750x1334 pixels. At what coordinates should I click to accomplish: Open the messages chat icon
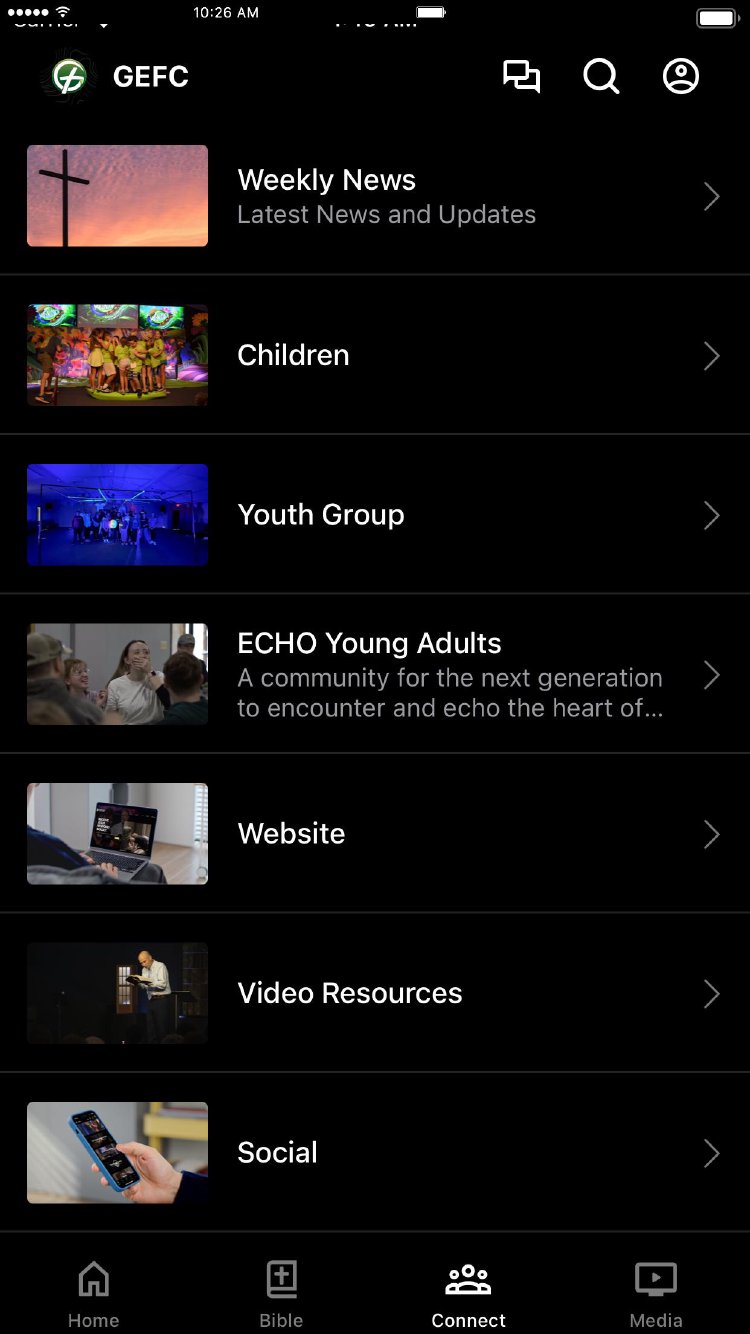521,77
